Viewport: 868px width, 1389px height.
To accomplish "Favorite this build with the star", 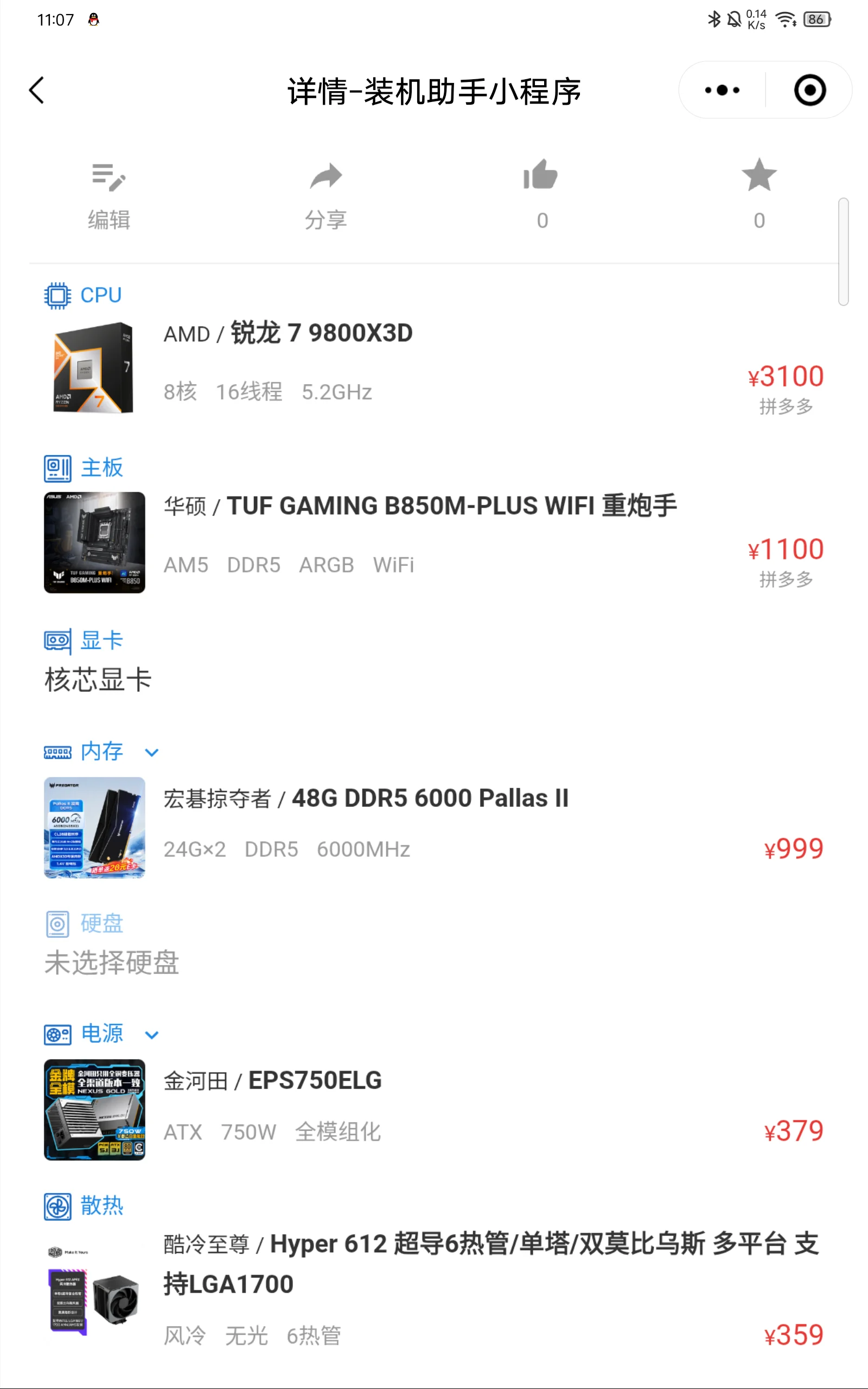I will (x=759, y=195).
